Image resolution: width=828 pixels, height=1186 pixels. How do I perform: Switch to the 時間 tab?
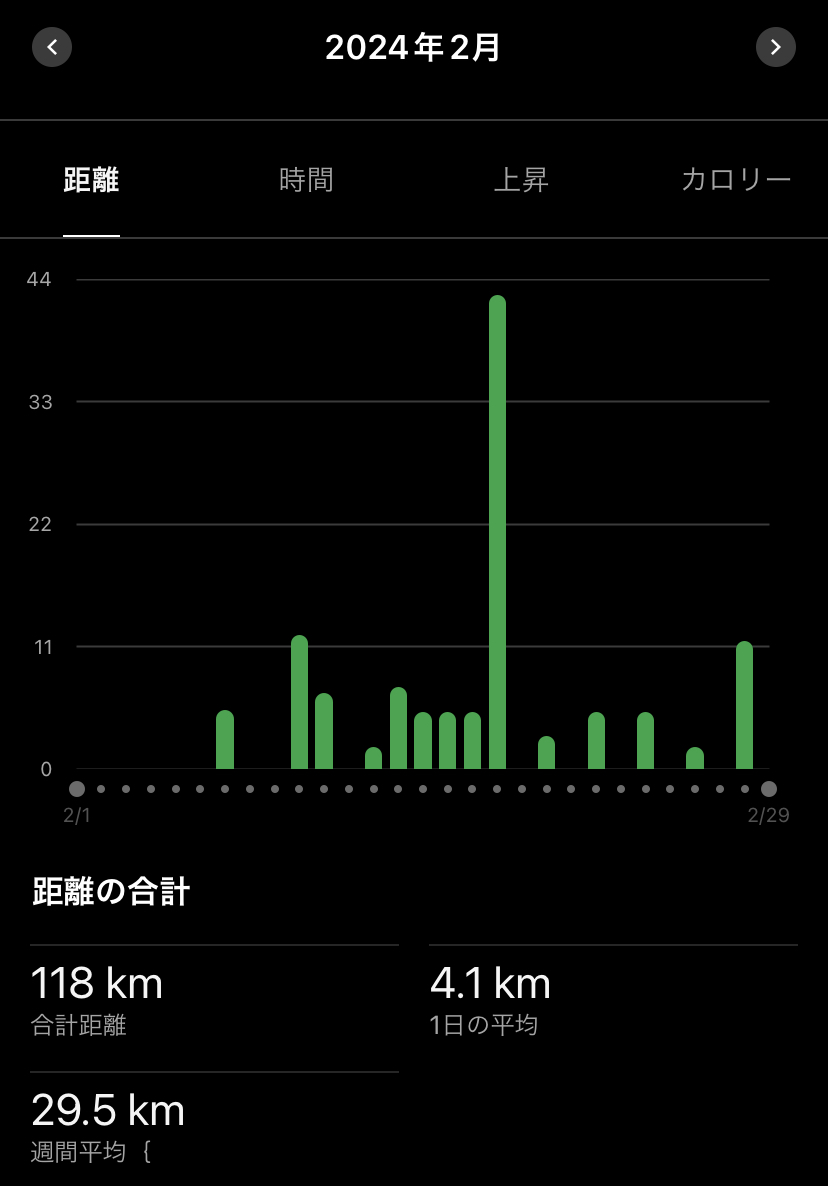306,180
